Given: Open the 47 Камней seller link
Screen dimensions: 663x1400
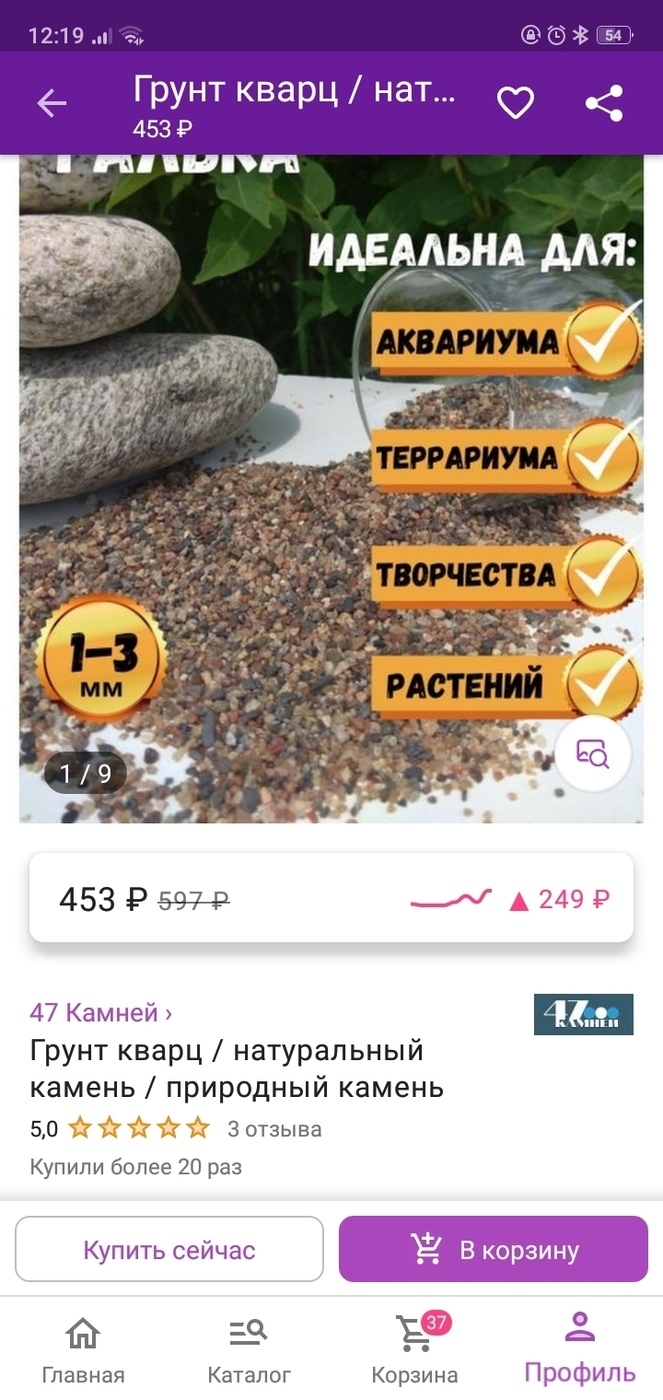Looking at the screenshot, I should (x=101, y=1013).
